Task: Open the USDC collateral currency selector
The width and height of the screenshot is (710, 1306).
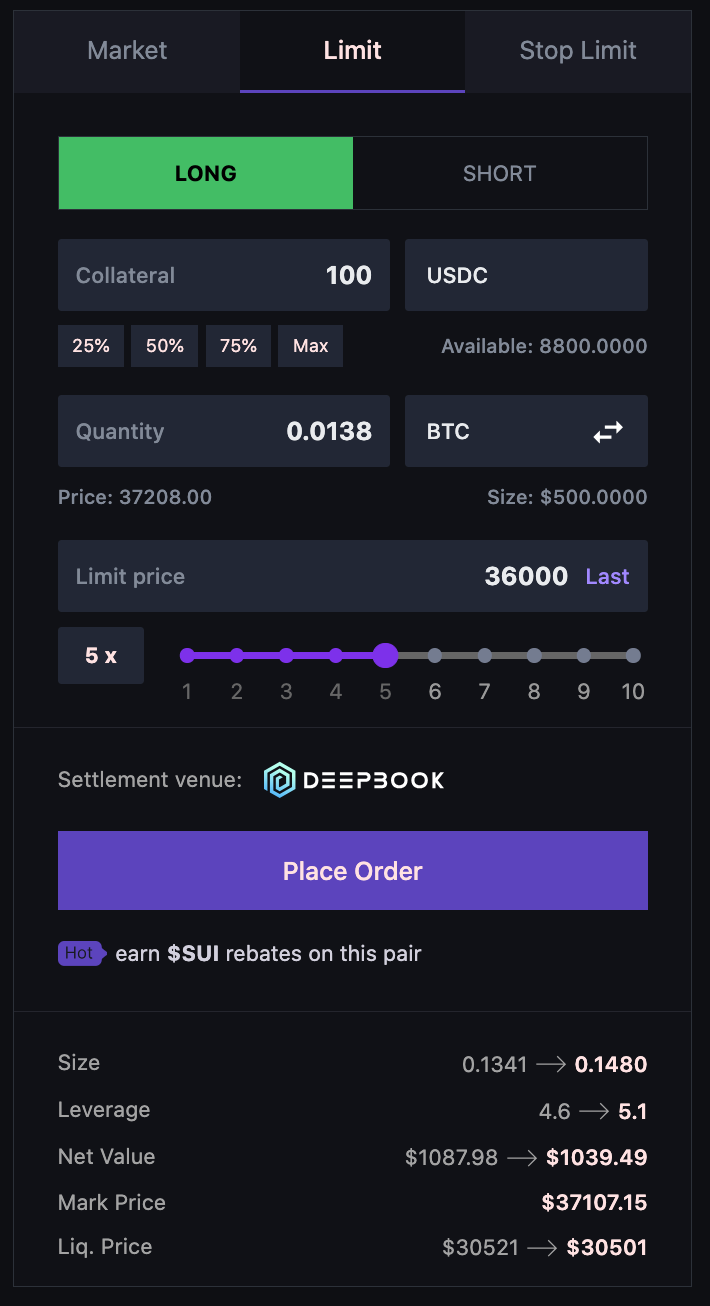Action: pyautogui.click(x=526, y=275)
